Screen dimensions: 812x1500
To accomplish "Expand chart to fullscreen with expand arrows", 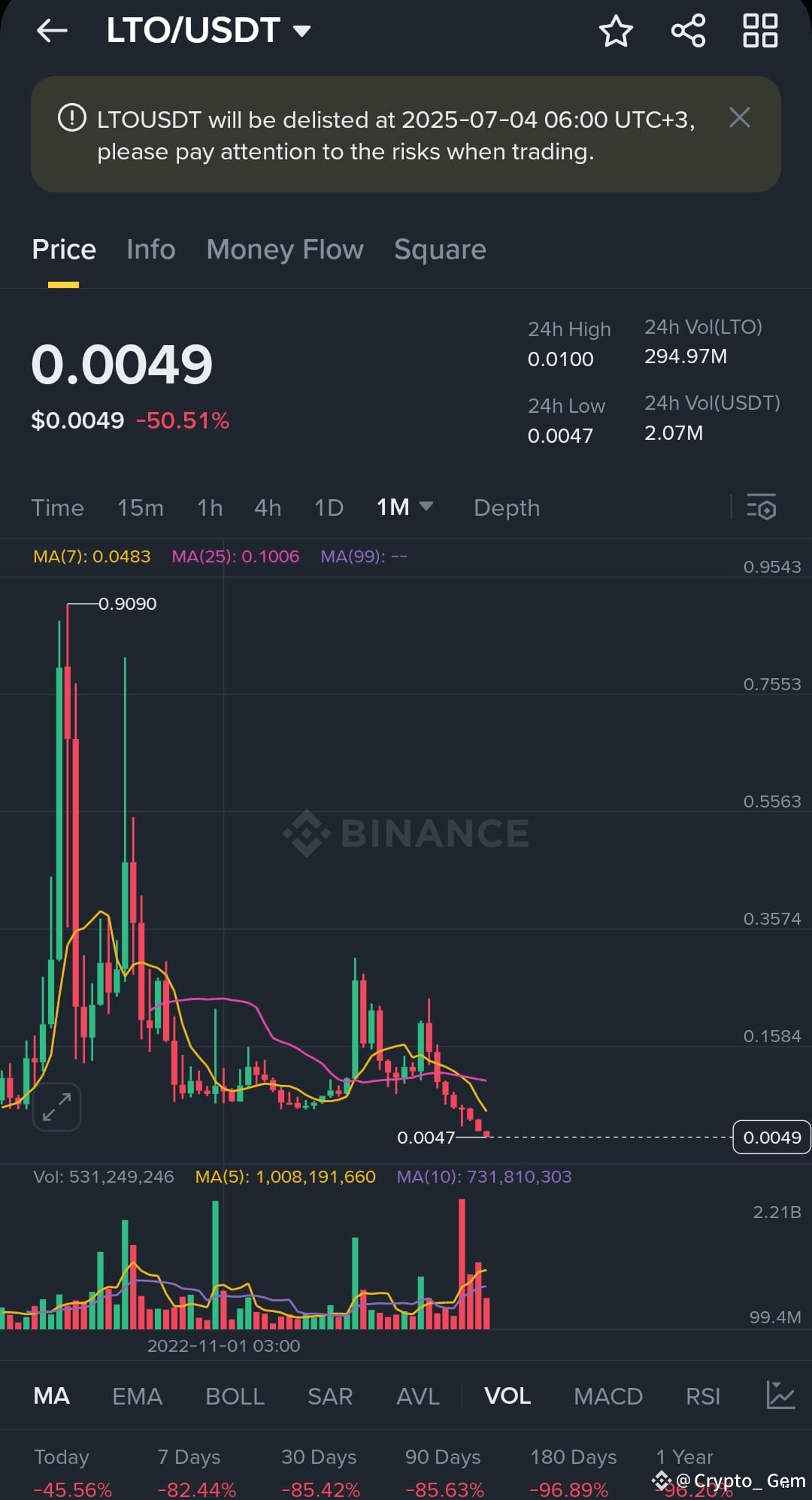I will (57, 1106).
